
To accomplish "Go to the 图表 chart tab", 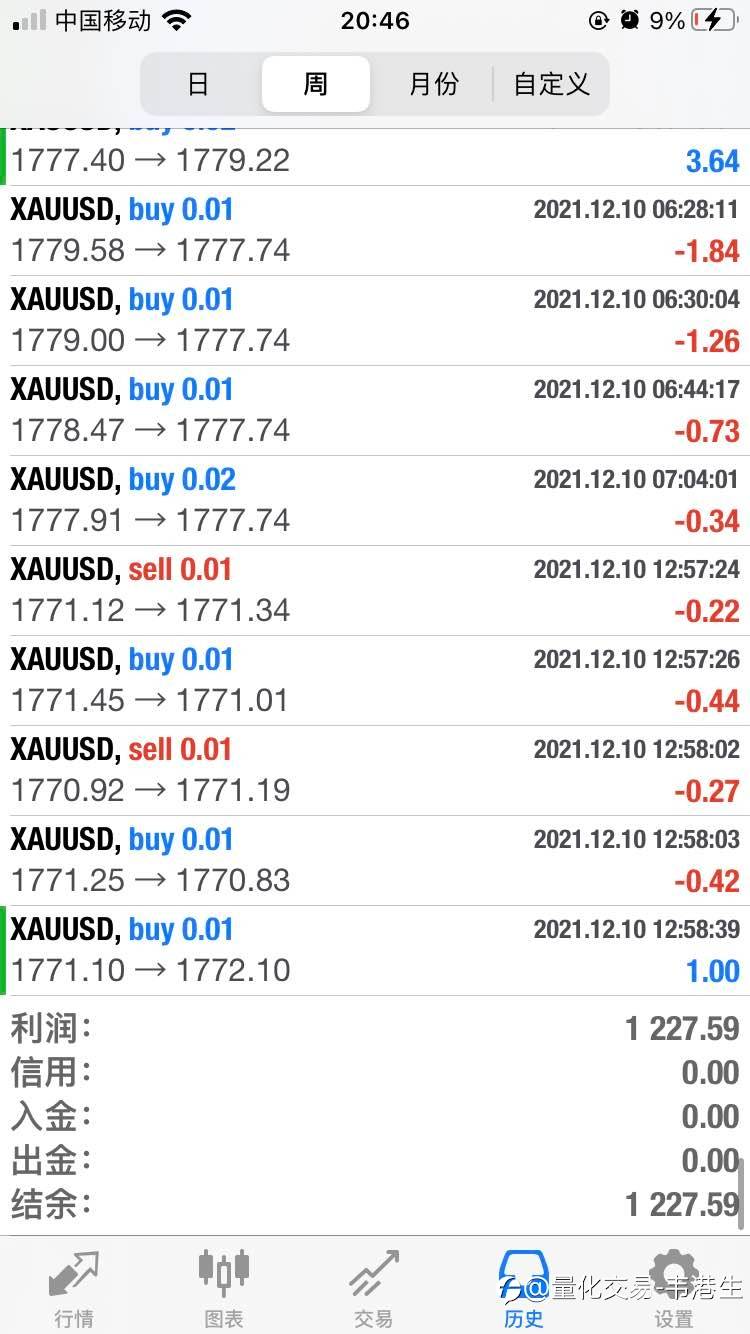I will coord(224,1288).
